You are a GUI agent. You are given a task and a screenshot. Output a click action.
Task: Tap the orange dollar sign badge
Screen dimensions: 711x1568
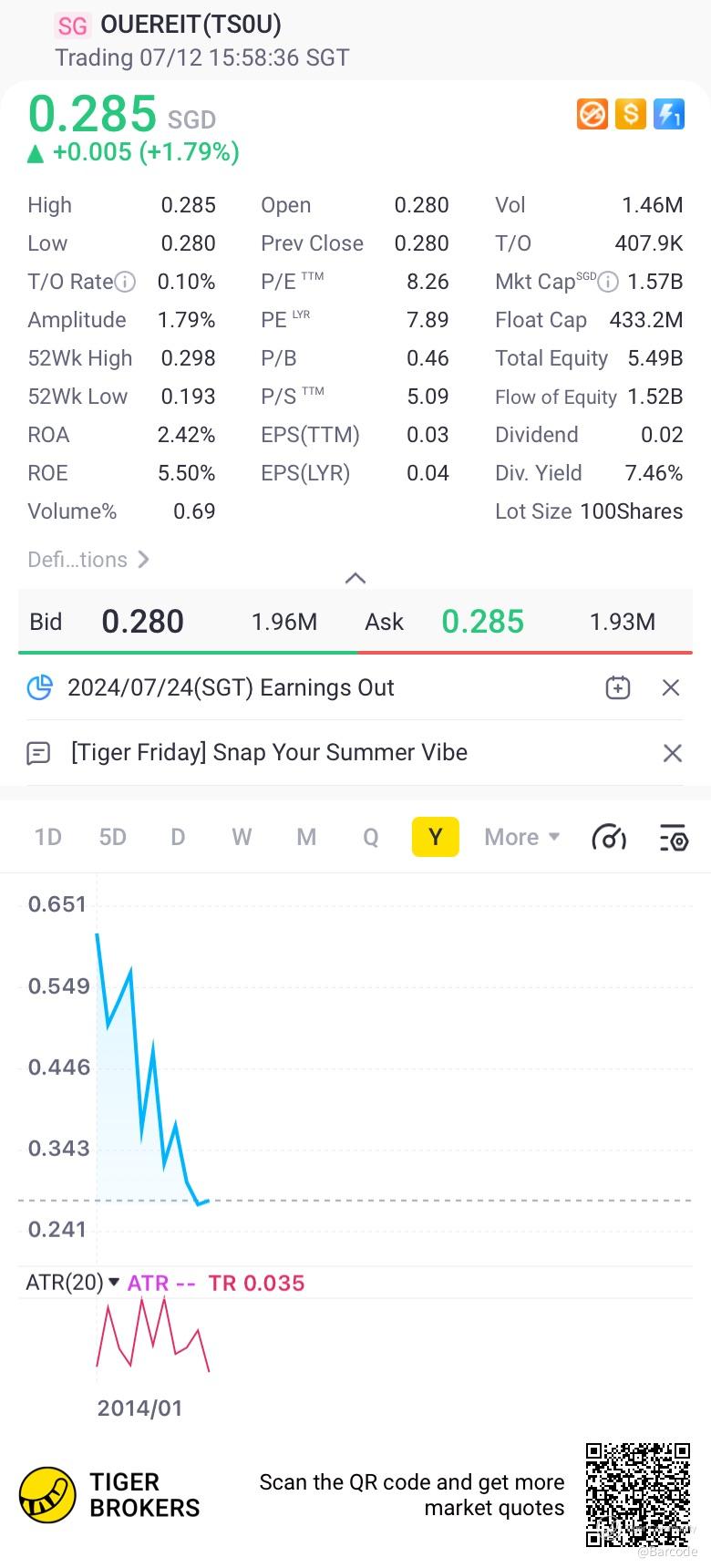pos(630,114)
